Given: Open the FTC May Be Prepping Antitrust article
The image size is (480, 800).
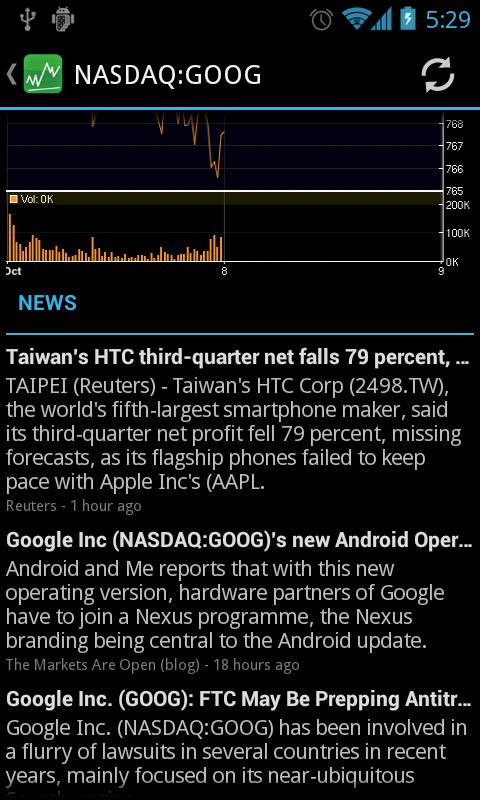Looking at the screenshot, I should pos(240,741).
